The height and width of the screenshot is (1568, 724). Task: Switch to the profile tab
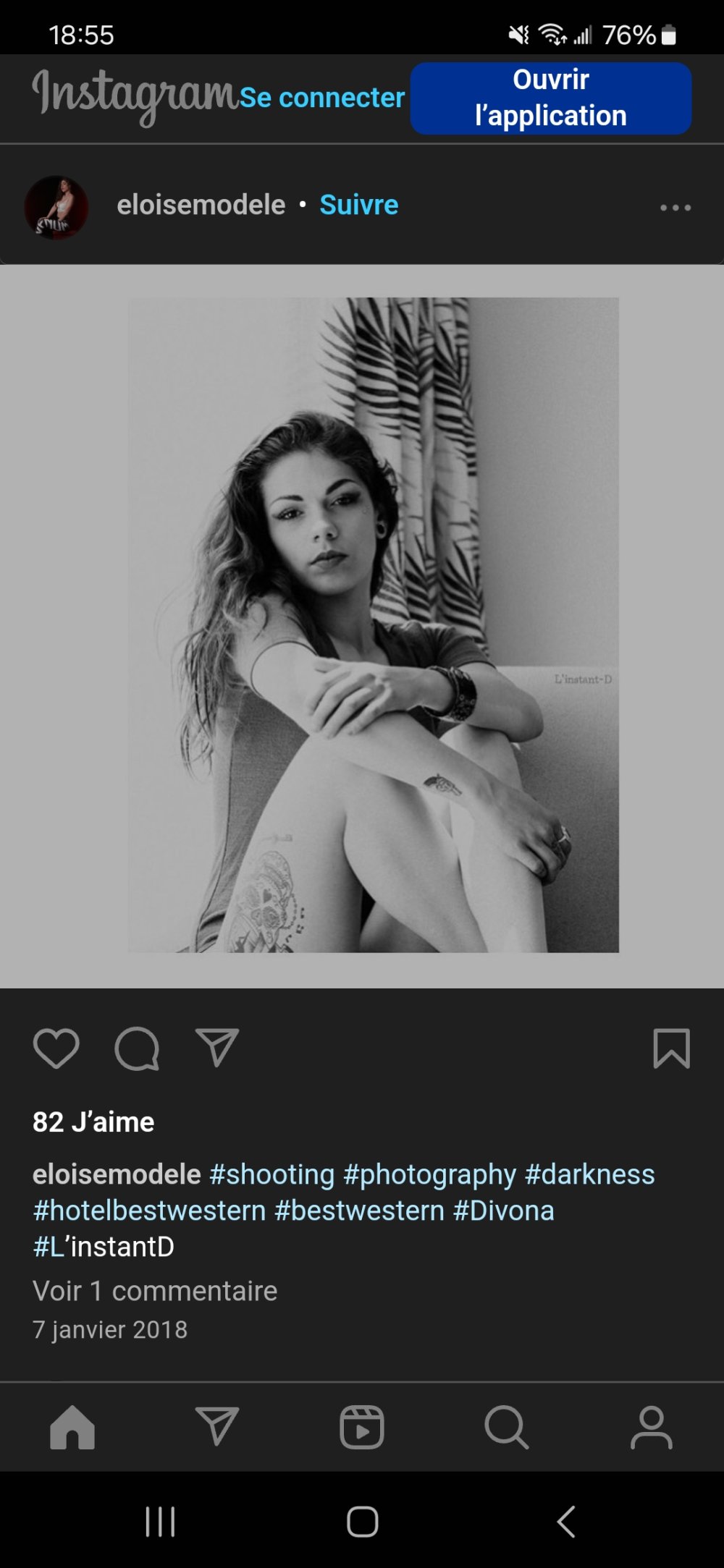[x=652, y=1427]
